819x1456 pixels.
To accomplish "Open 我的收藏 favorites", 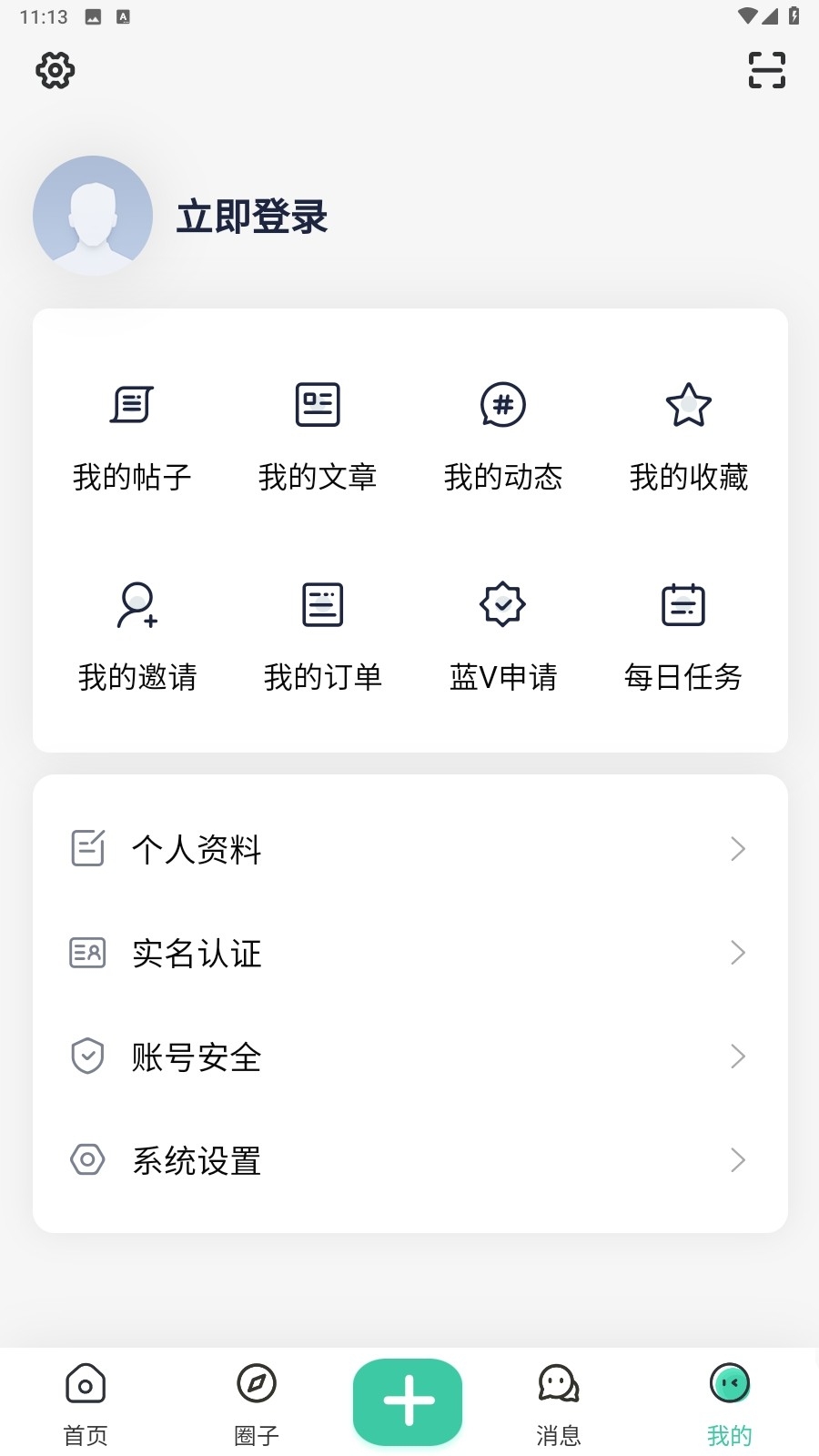I will (x=689, y=437).
